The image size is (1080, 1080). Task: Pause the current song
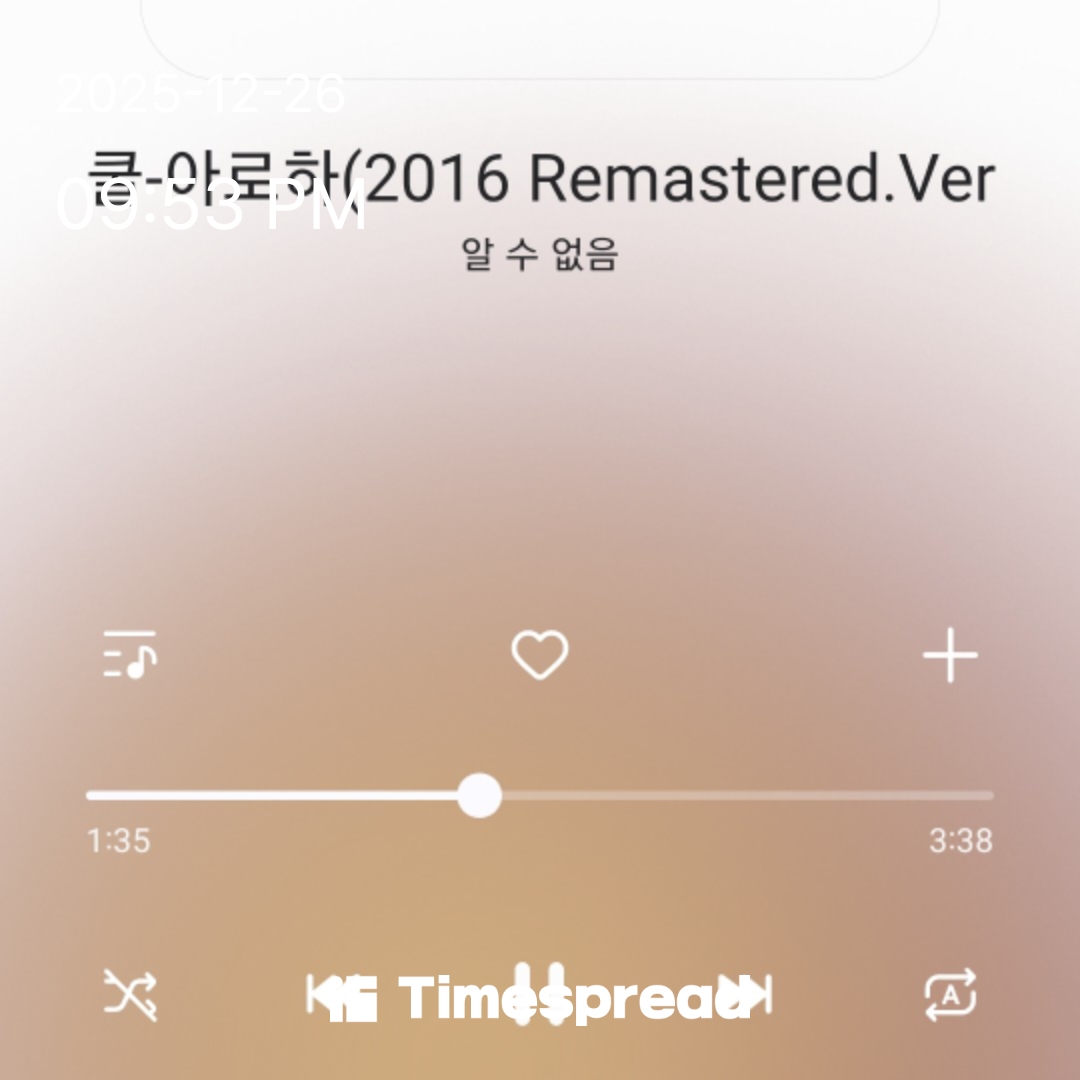(540, 994)
